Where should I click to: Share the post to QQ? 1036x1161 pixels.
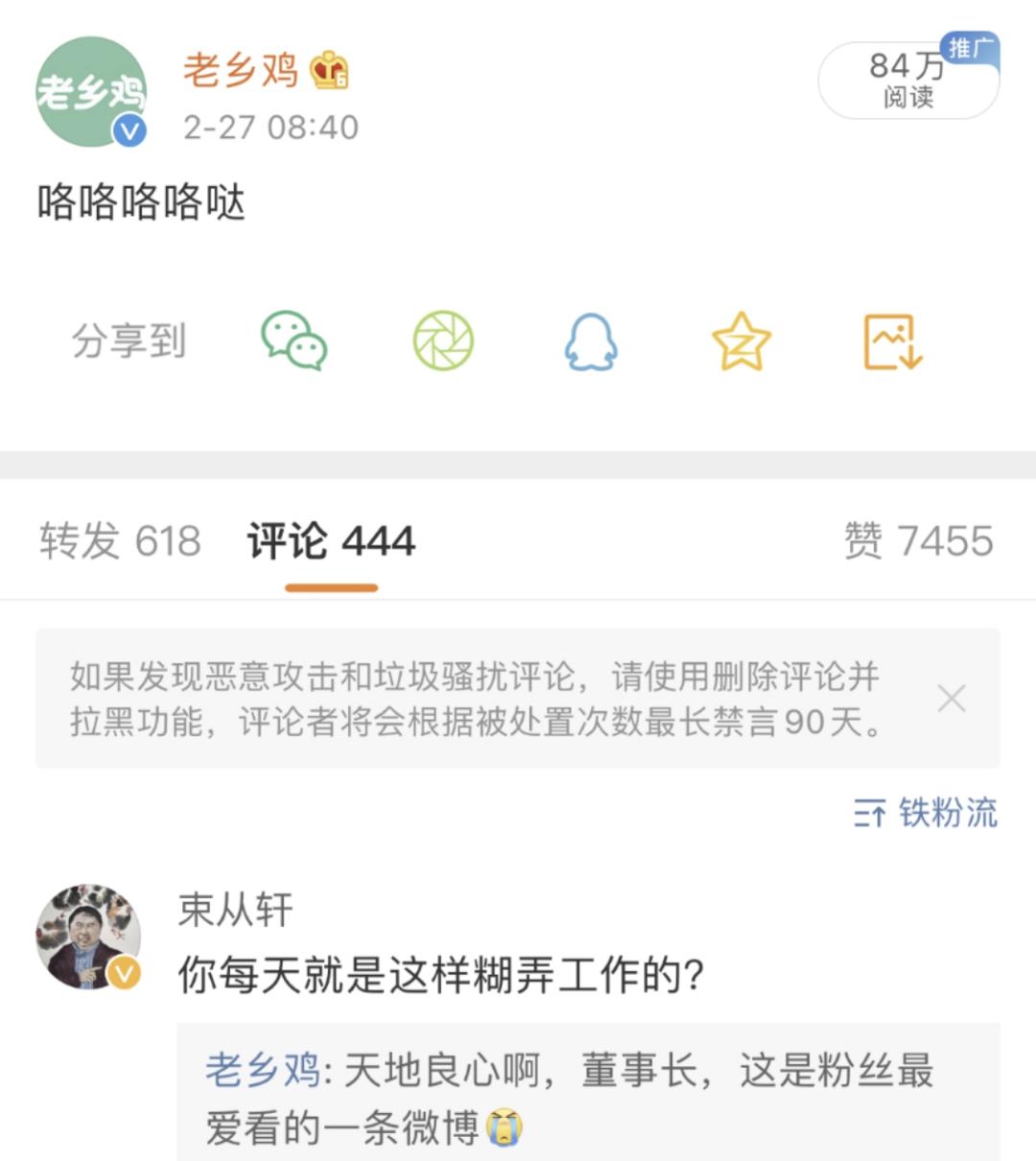591,342
